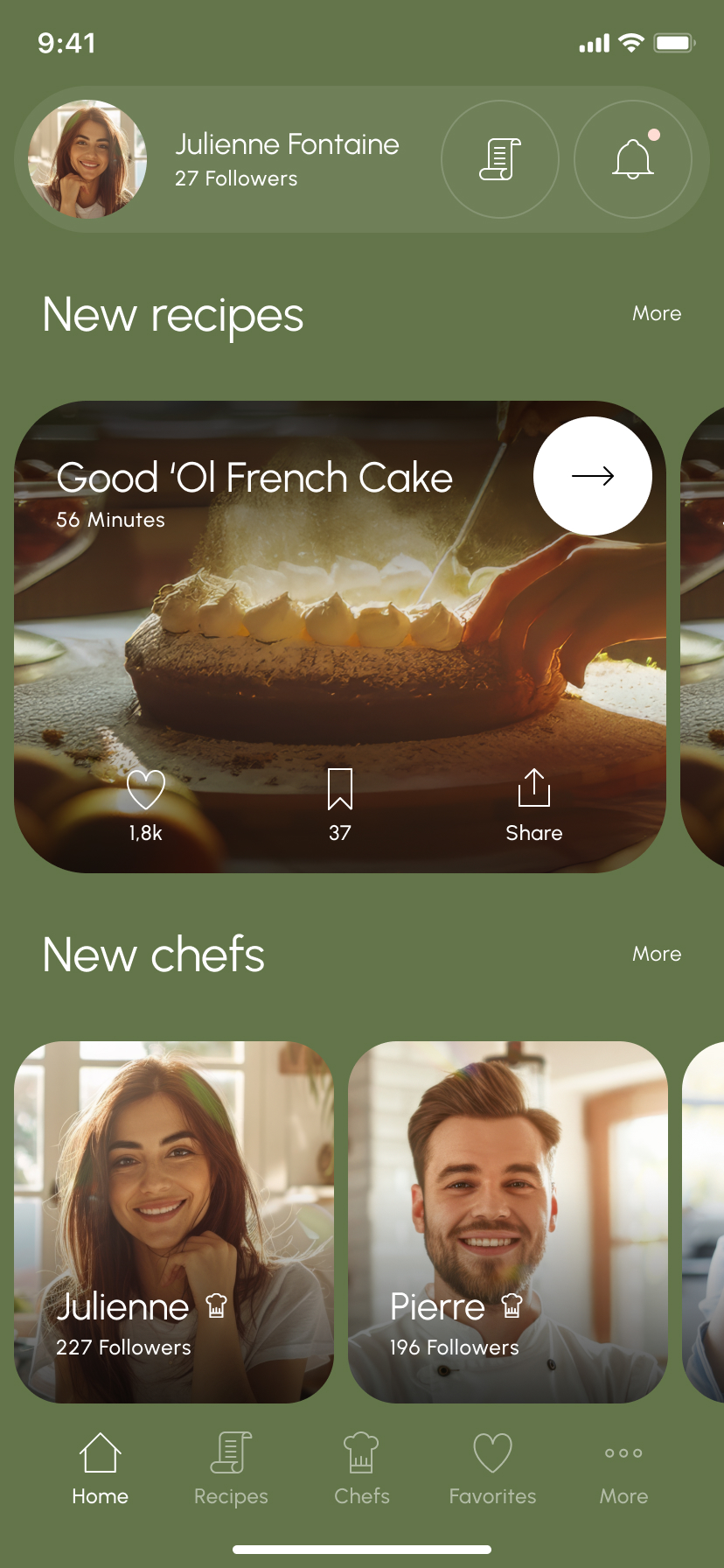Bookmark the Good 'Ol French Cake recipe
724x1568 pixels.
pos(340,790)
